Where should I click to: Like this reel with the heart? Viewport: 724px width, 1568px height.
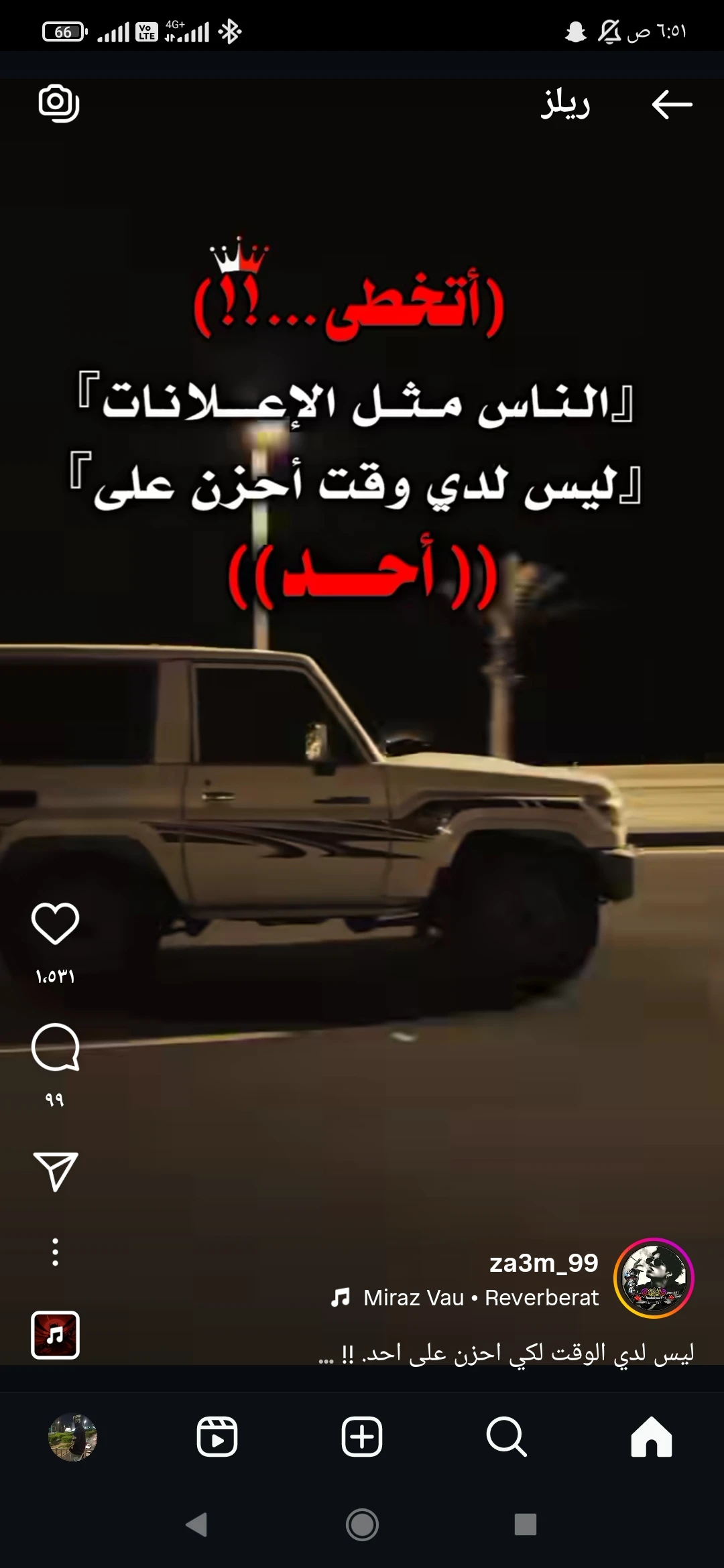(x=56, y=923)
